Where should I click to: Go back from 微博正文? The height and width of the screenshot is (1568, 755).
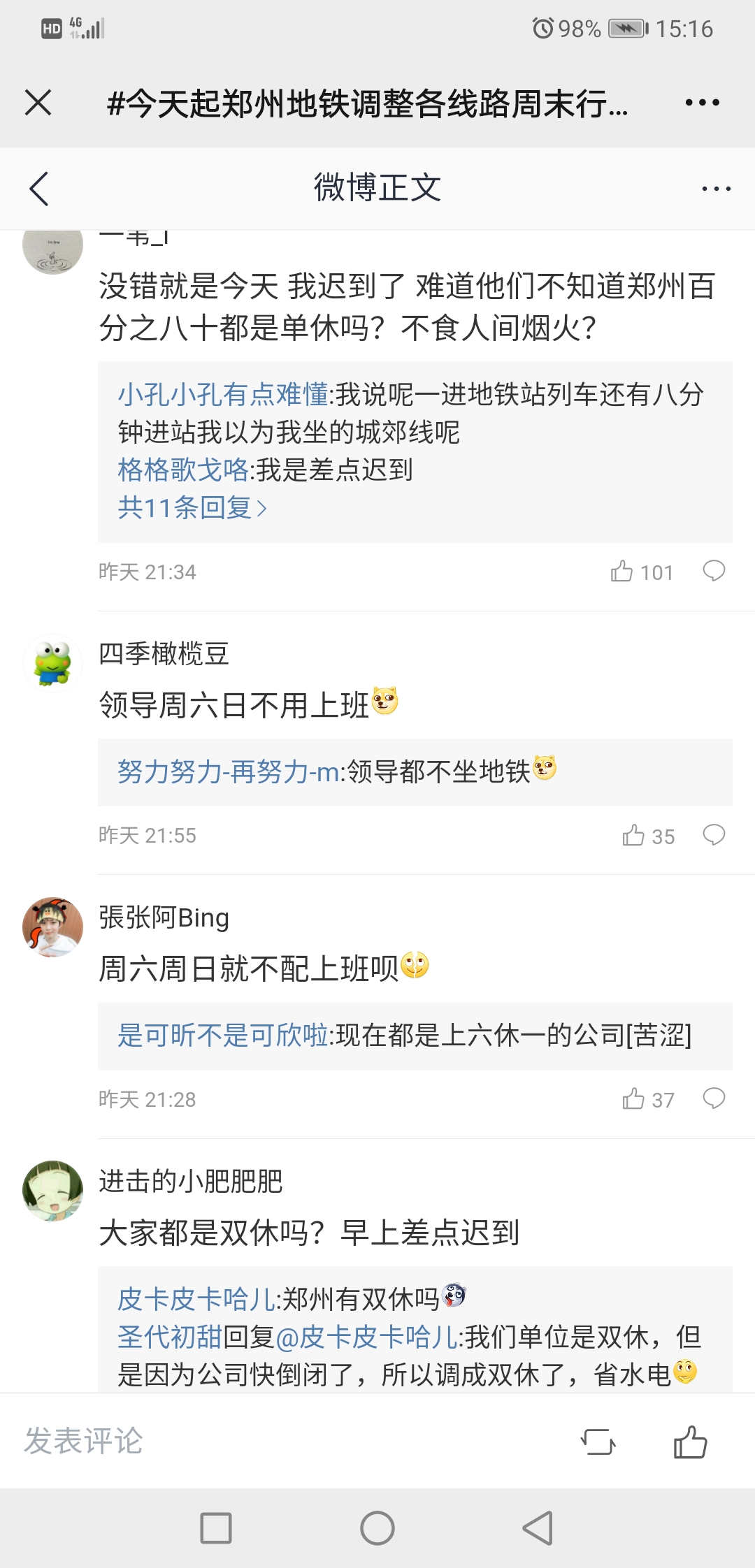pyautogui.click(x=39, y=189)
